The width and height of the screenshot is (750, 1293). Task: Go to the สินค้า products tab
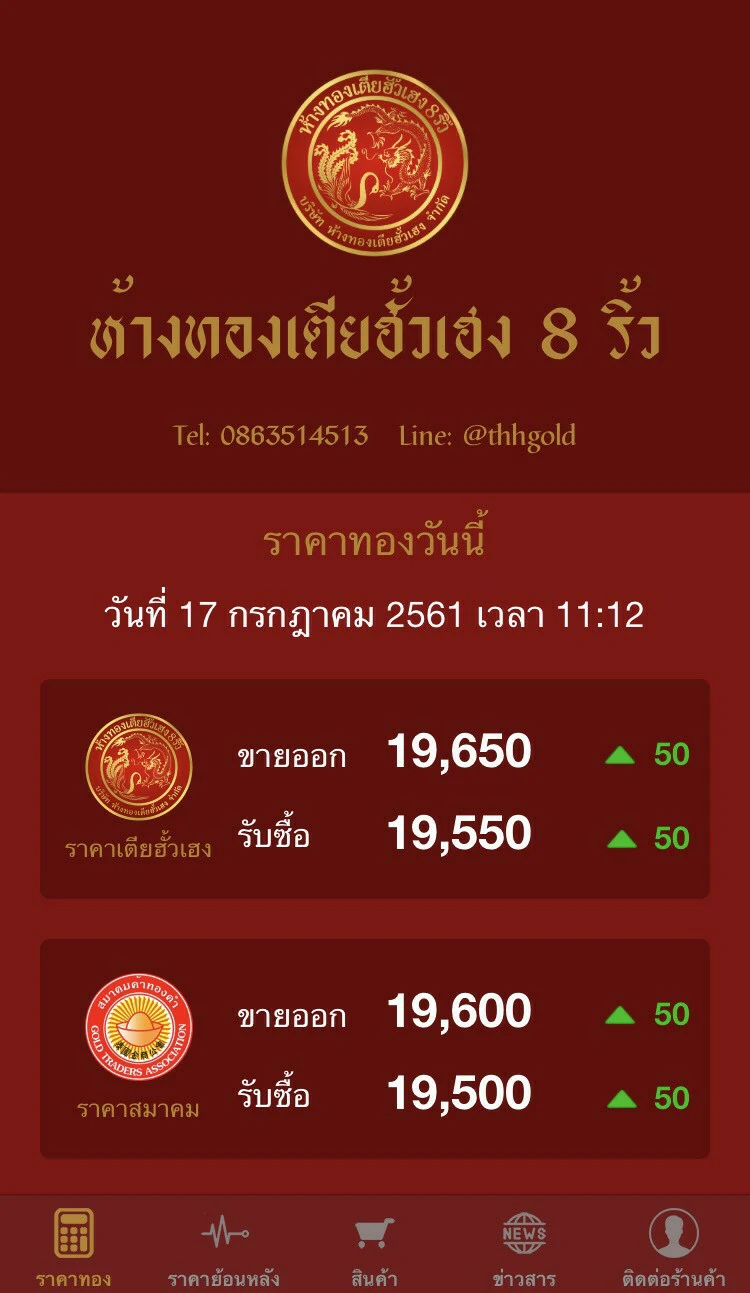click(375, 1245)
